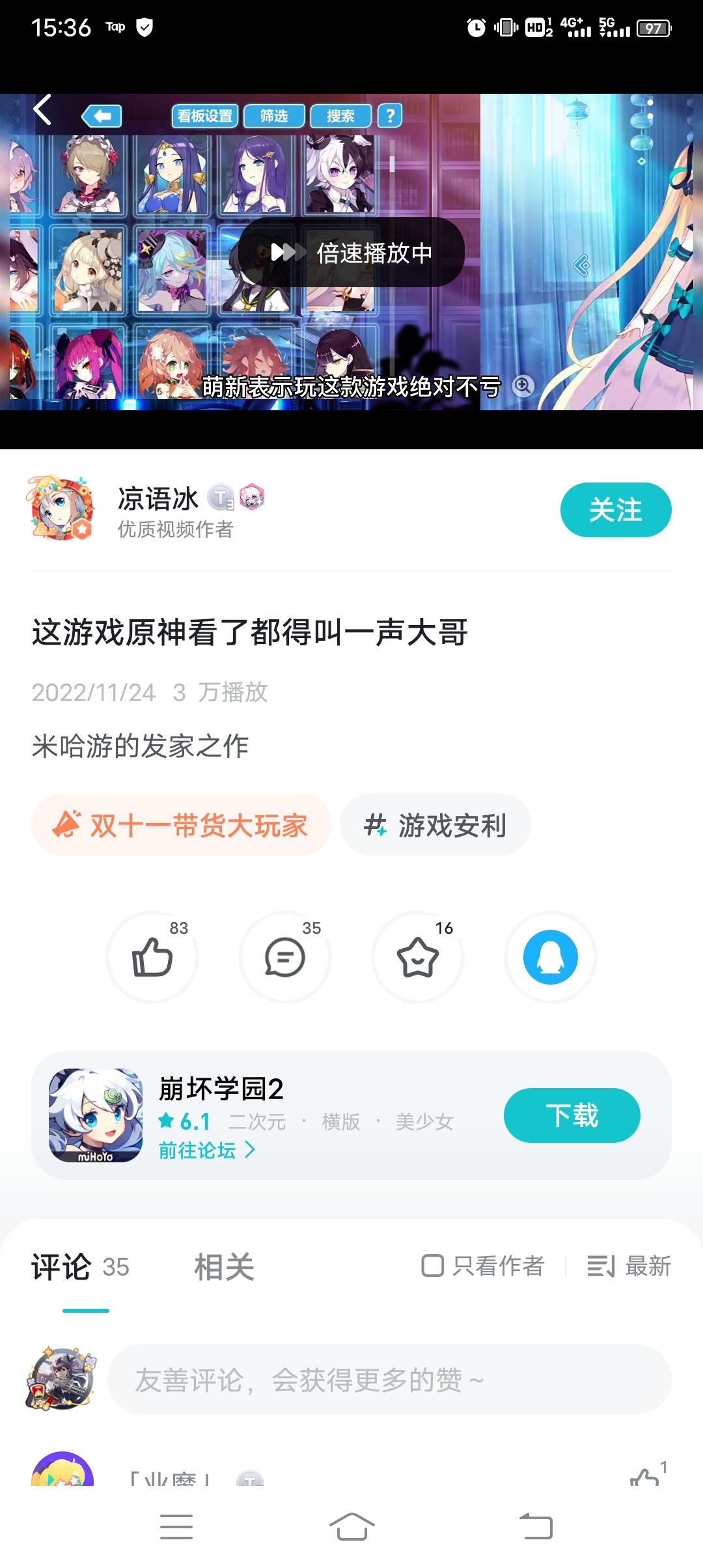Open QQ share via the penguin icon

[550, 957]
